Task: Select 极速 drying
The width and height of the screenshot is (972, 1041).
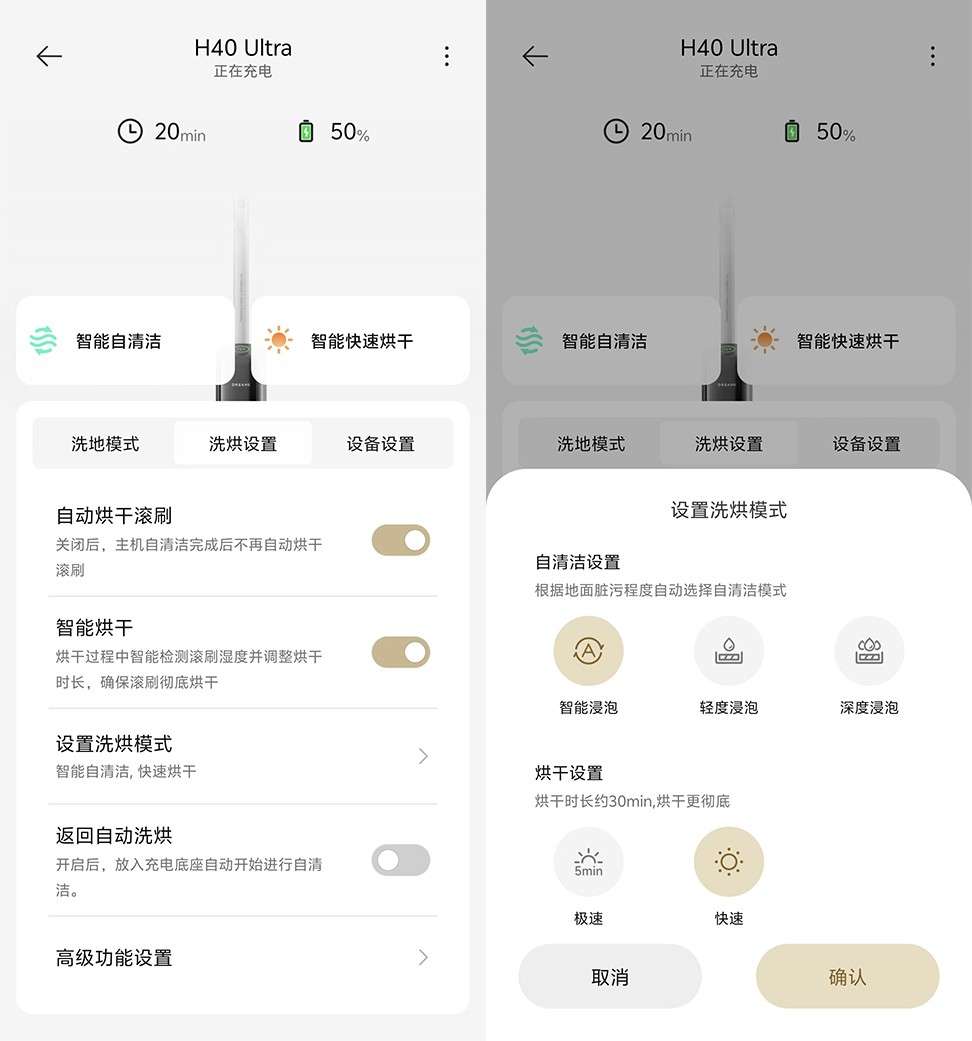Action: pyautogui.click(x=588, y=862)
